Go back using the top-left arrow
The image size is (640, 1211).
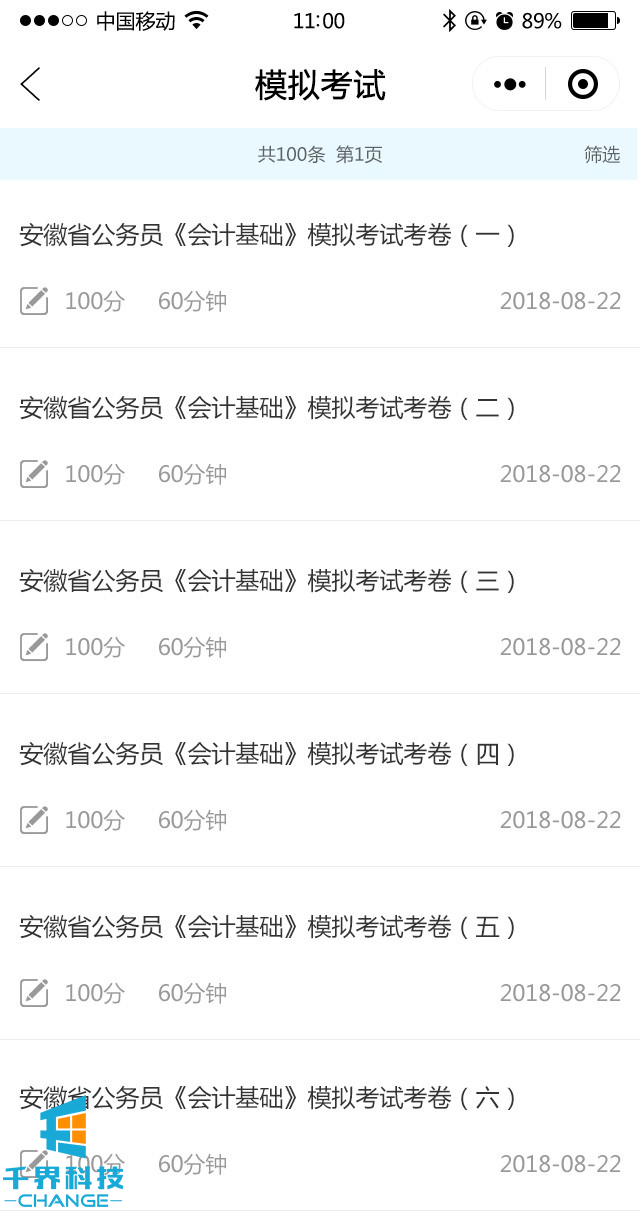click(x=31, y=85)
